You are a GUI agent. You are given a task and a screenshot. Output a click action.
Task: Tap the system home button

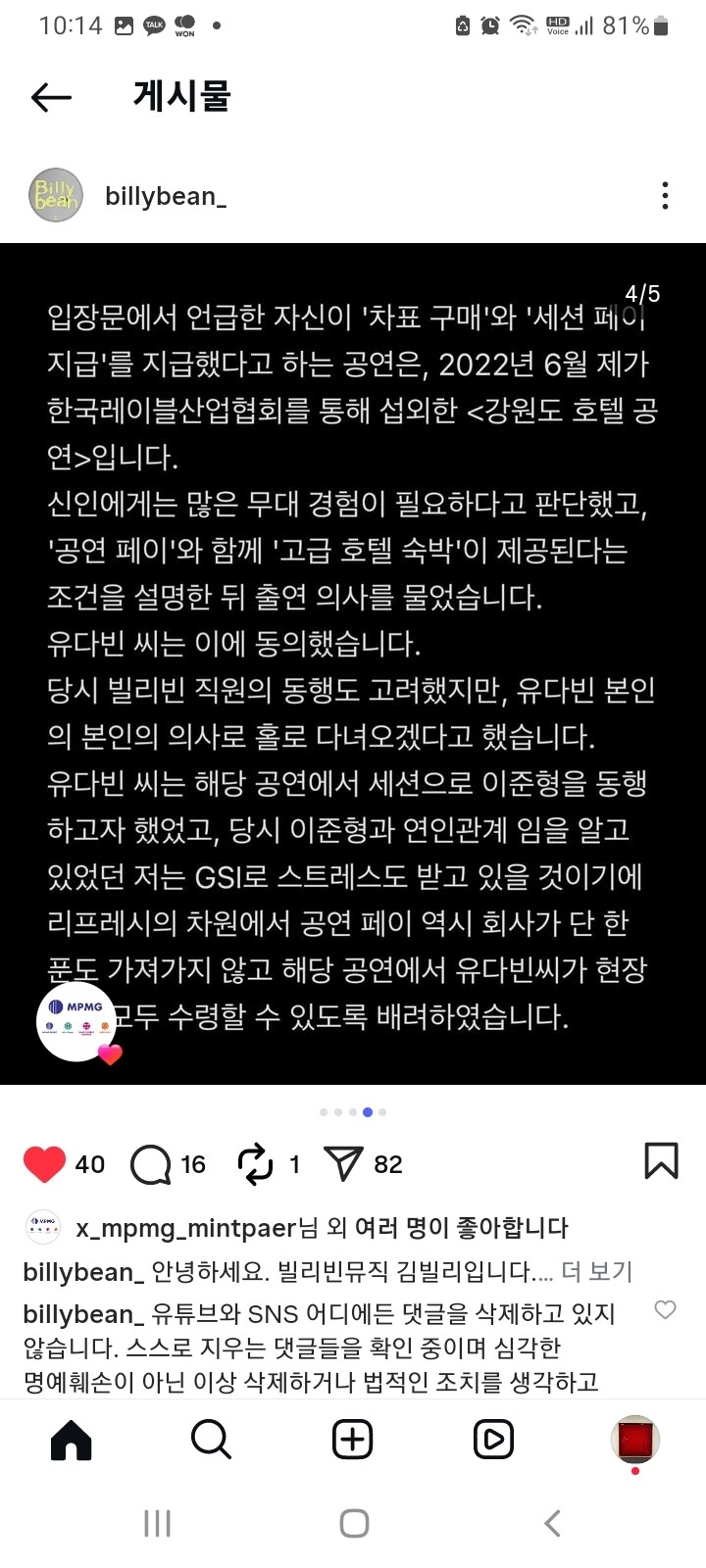[354, 1523]
